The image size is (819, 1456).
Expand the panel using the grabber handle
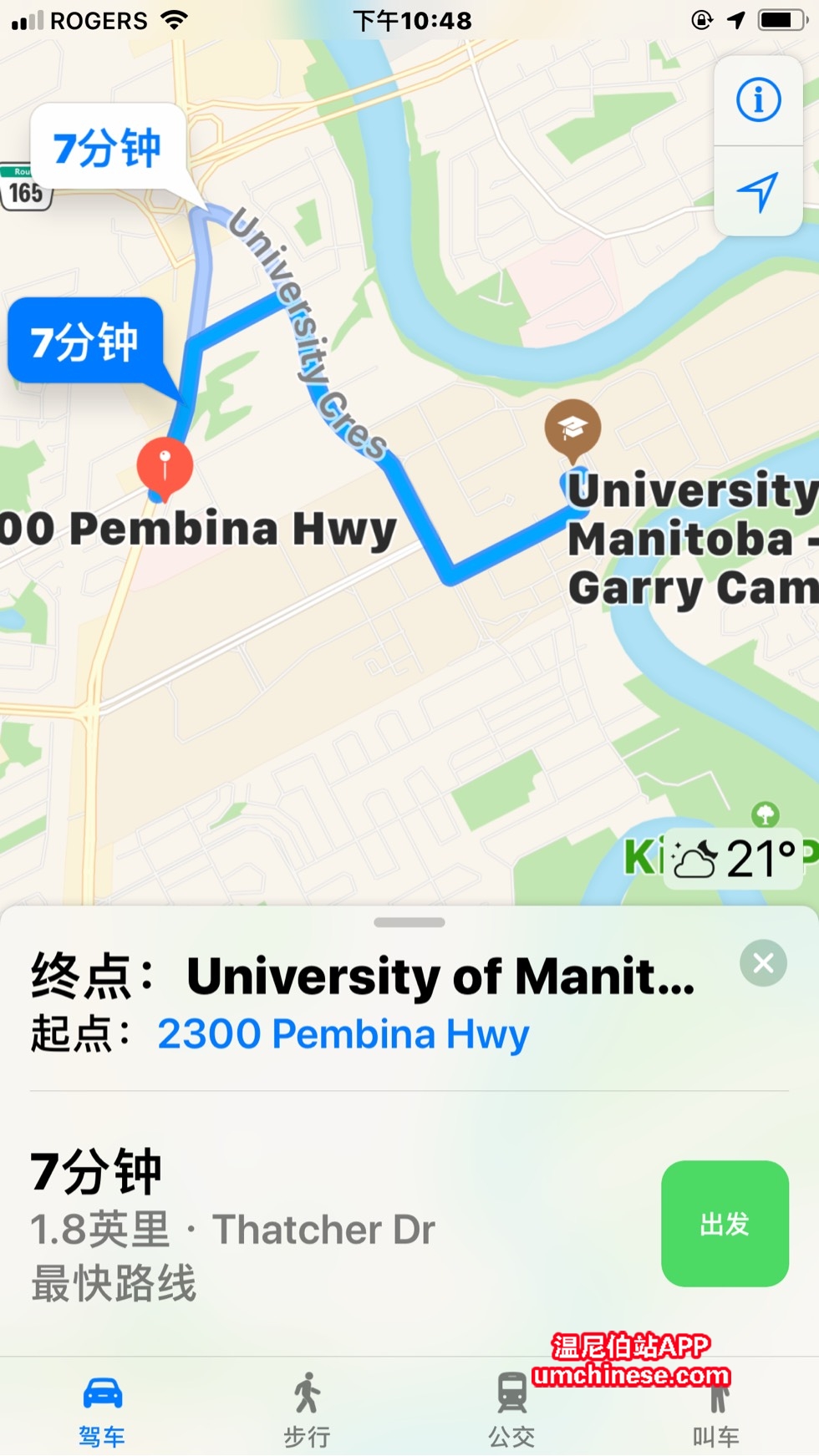point(409,922)
